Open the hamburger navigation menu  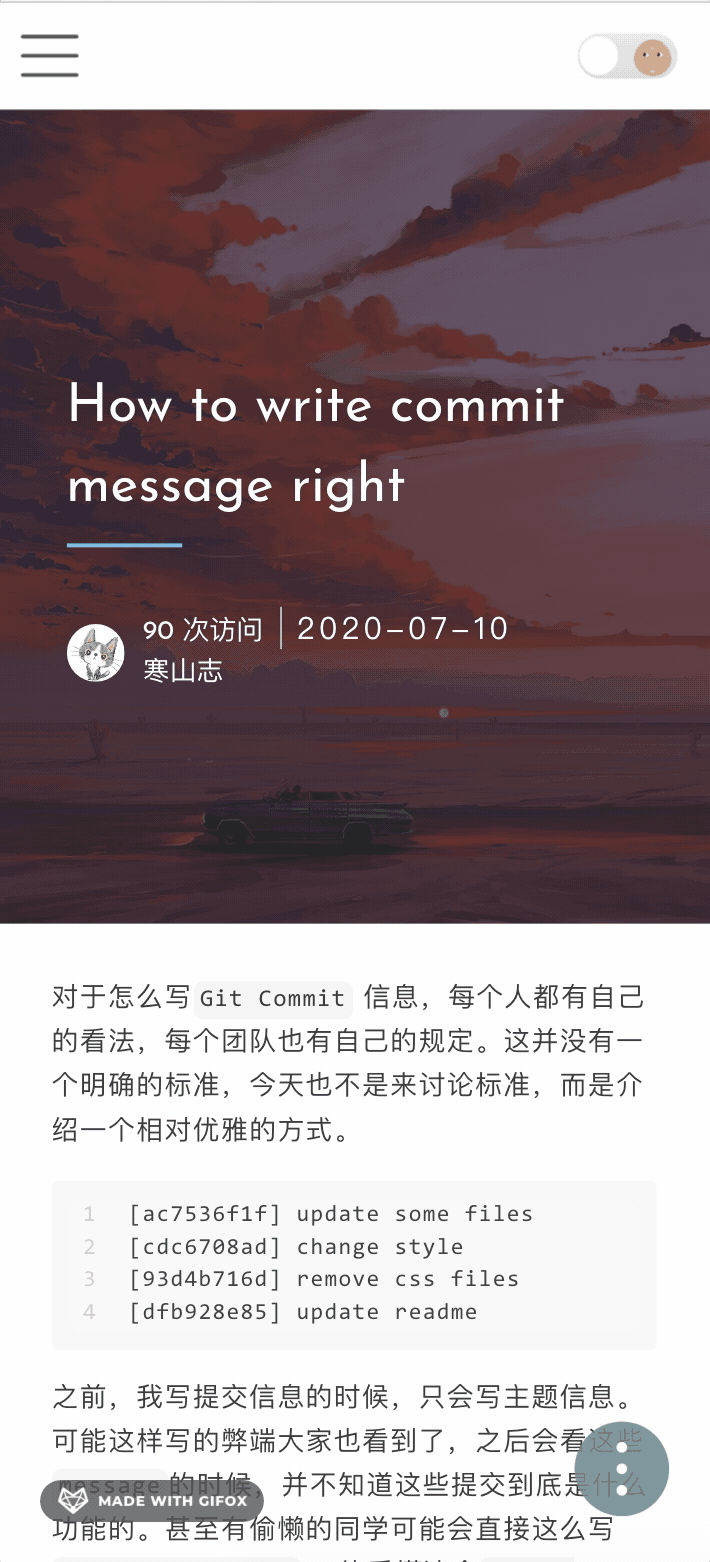50,55
